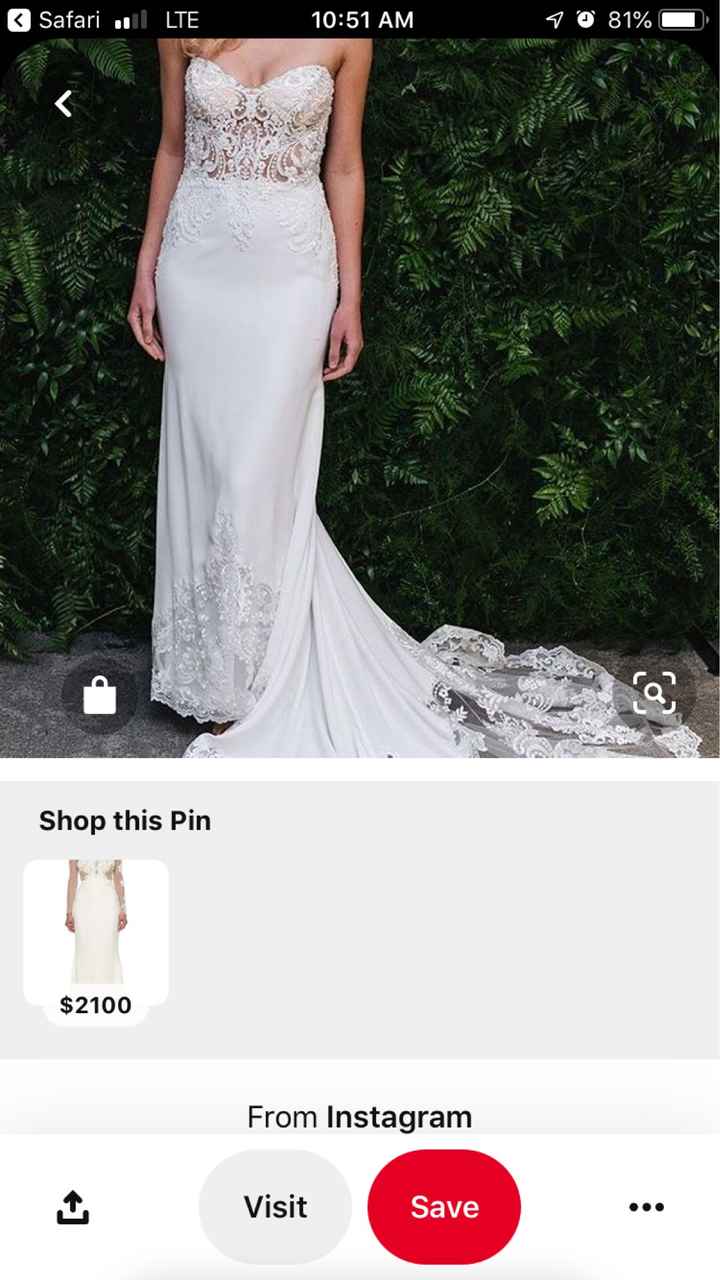Image resolution: width=720 pixels, height=1280 pixels.
Task: Check signal strength indicator in status bar
Action: [130, 18]
